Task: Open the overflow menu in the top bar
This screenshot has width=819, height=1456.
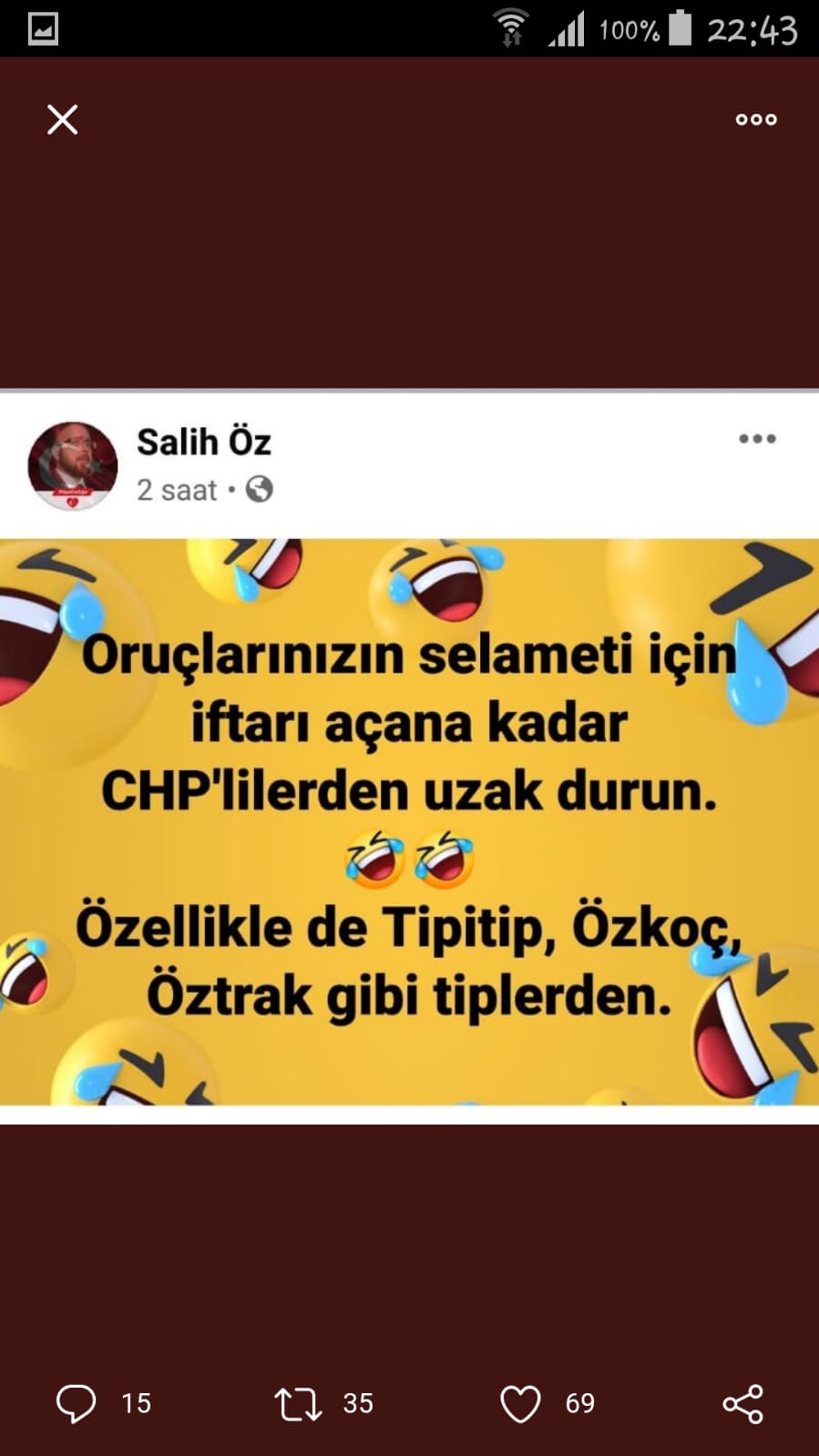Action: pyautogui.click(x=756, y=119)
